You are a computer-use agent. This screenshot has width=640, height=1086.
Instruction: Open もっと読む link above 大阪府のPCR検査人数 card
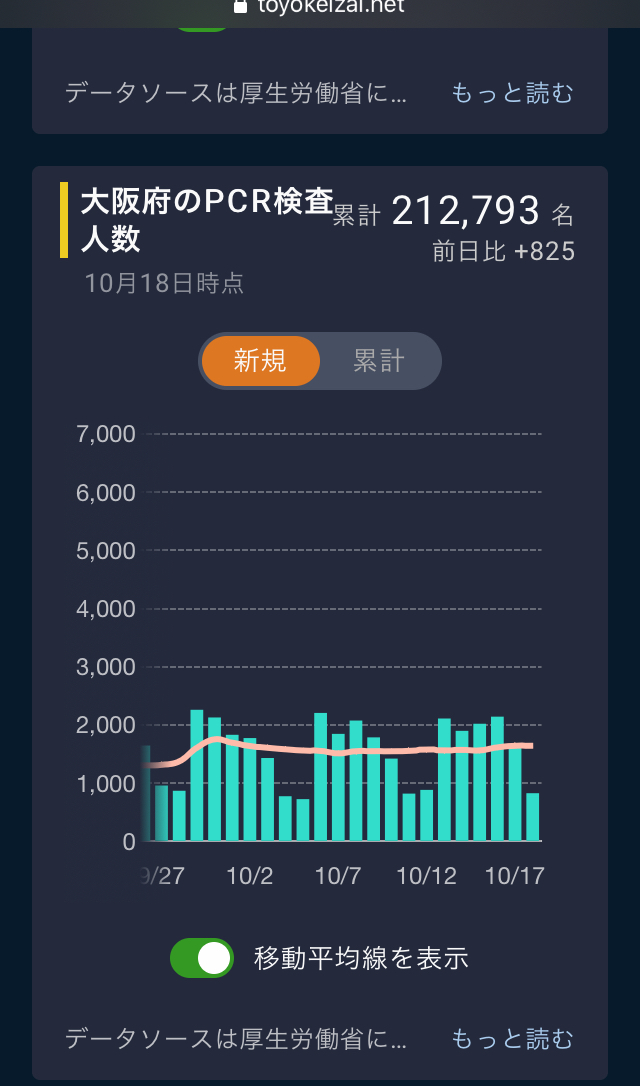point(512,93)
